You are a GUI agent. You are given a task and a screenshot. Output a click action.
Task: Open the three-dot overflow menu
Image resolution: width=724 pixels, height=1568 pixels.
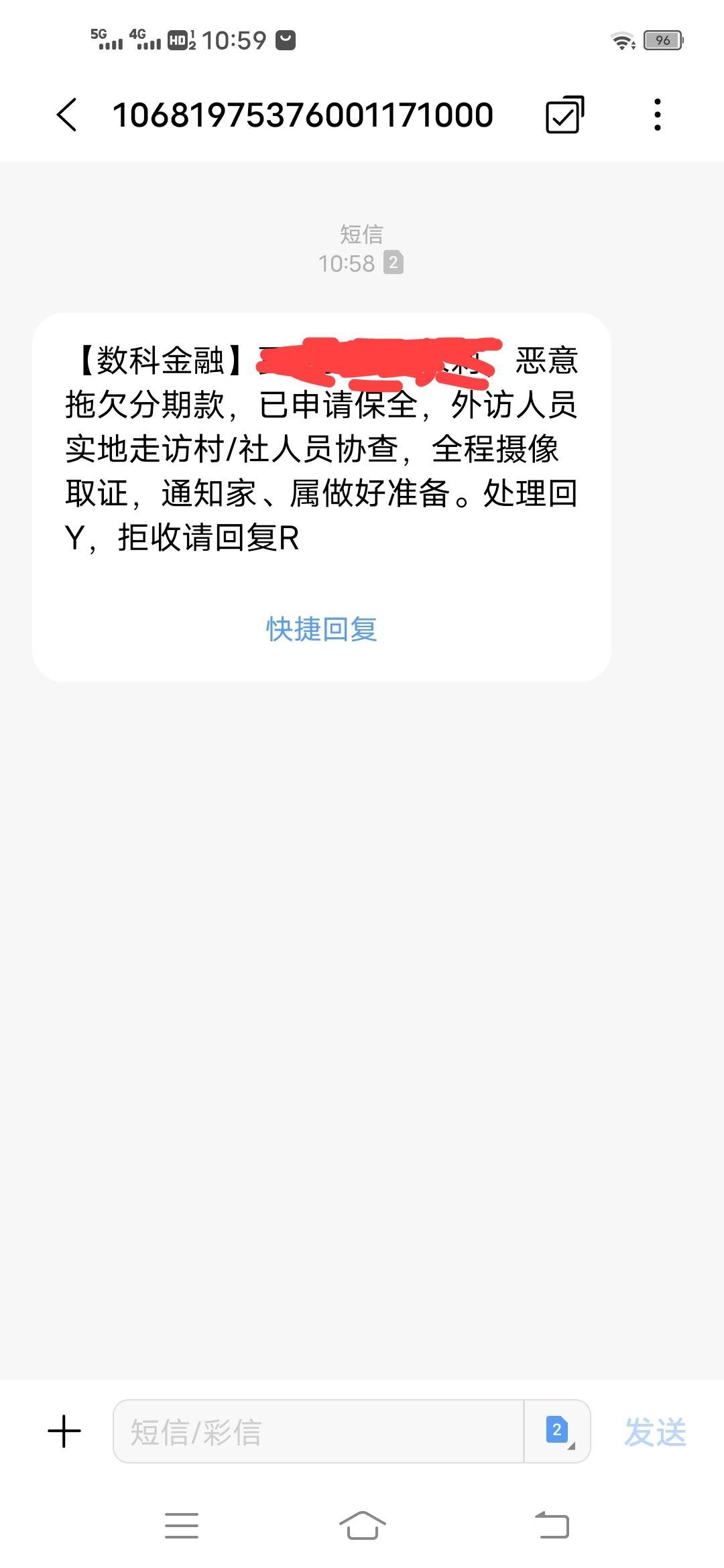[658, 115]
